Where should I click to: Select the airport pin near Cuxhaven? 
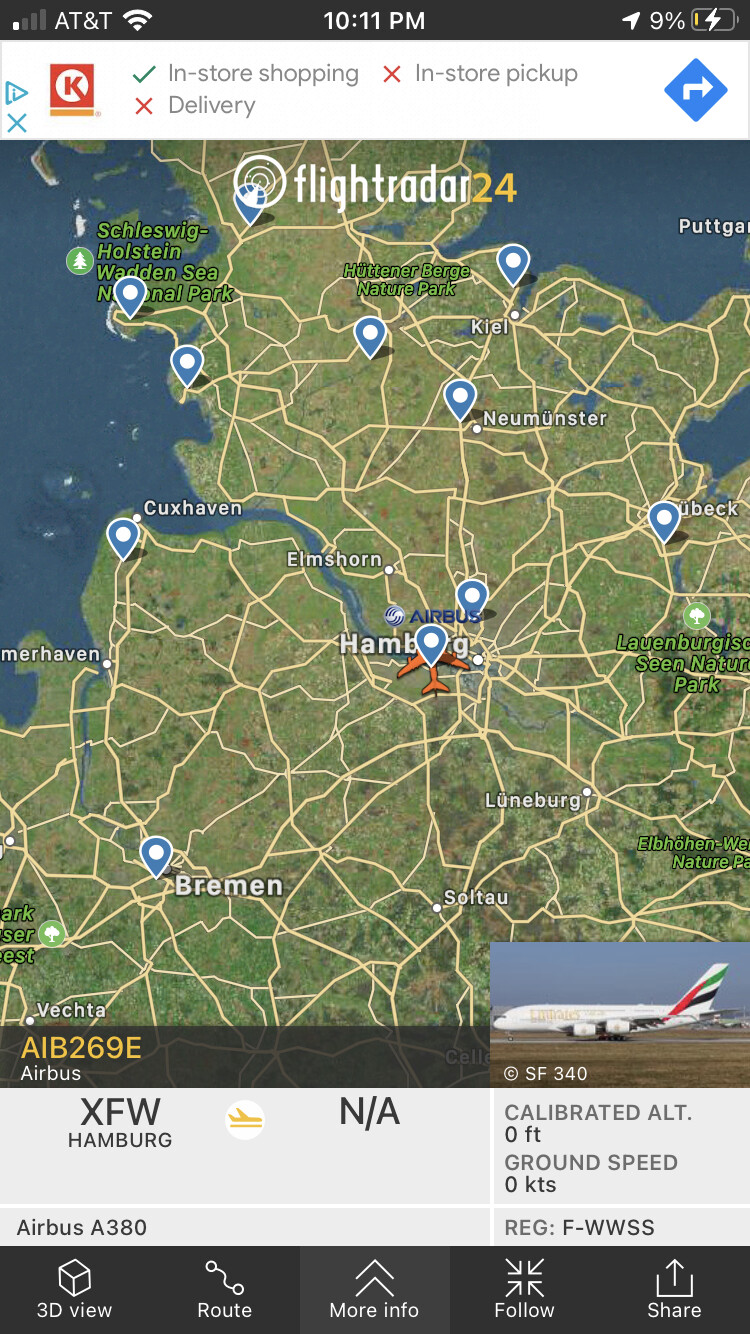point(123,537)
